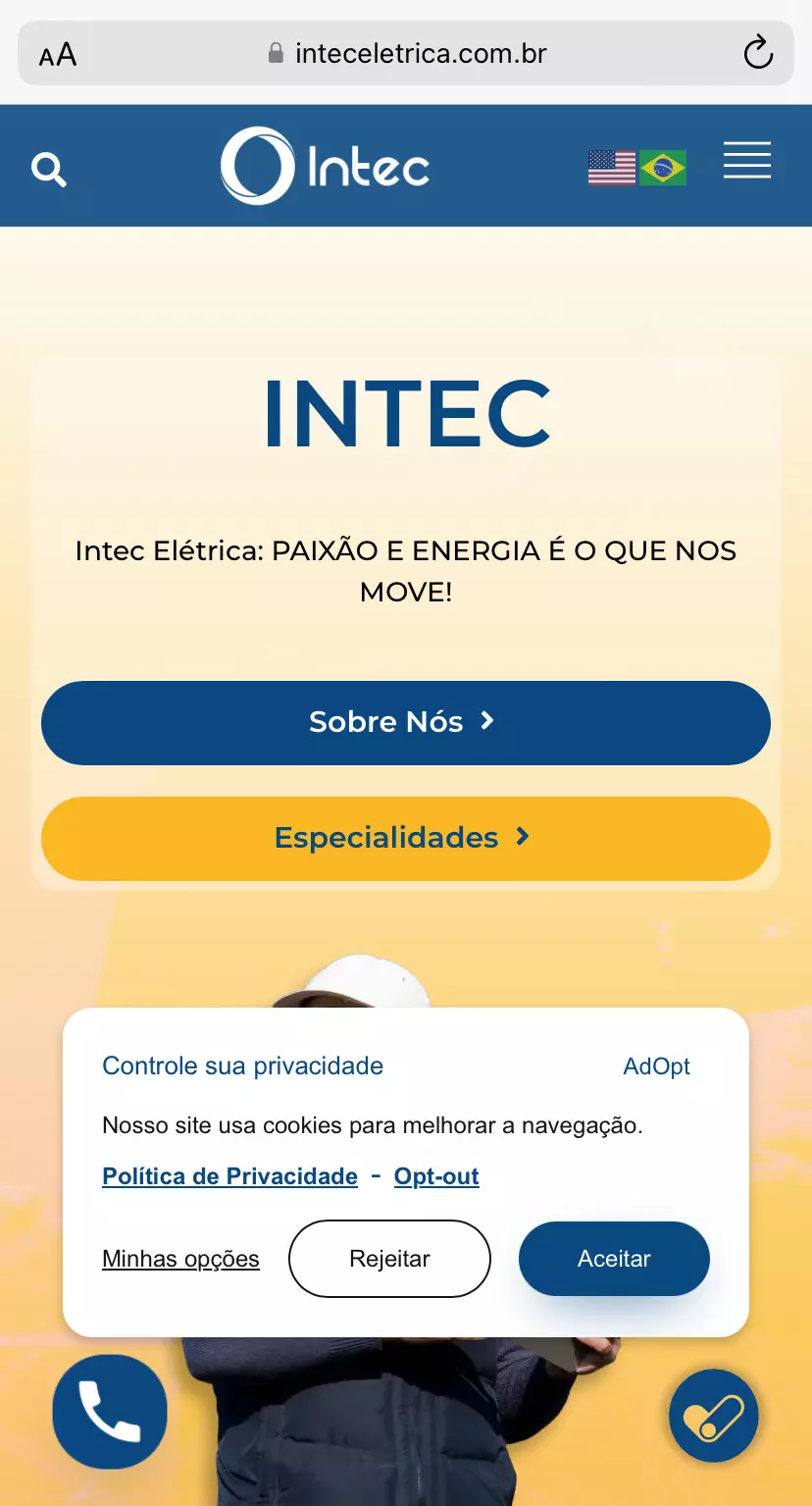Follow the Opt-out link
The height and width of the screenshot is (1506, 812).
(436, 1176)
